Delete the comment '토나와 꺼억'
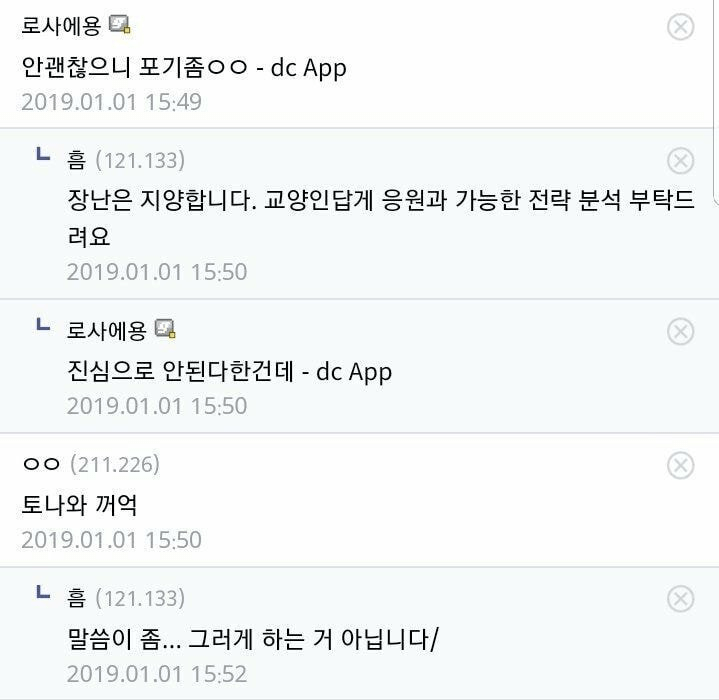The width and height of the screenshot is (719, 700). [x=680, y=465]
